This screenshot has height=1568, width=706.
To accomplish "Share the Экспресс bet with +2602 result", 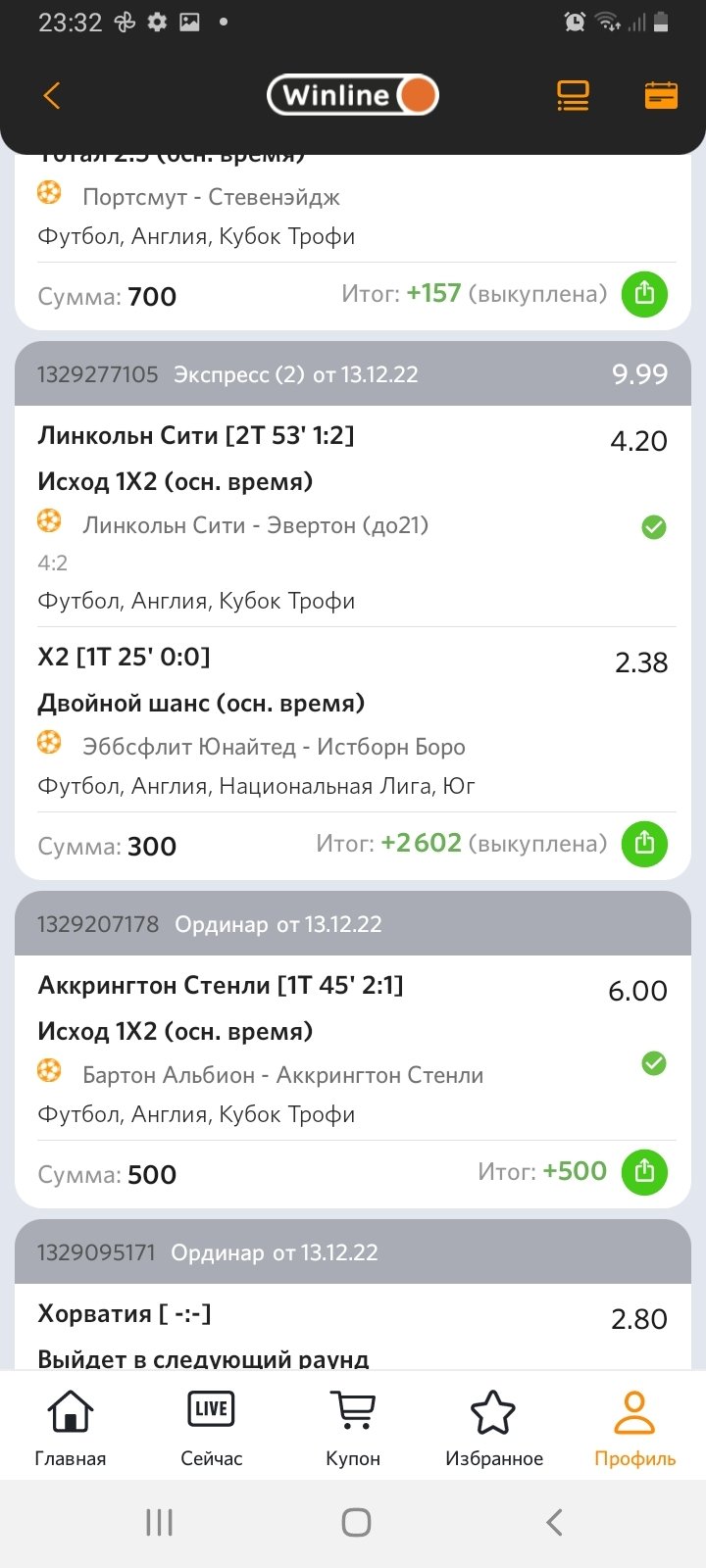I will point(644,844).
